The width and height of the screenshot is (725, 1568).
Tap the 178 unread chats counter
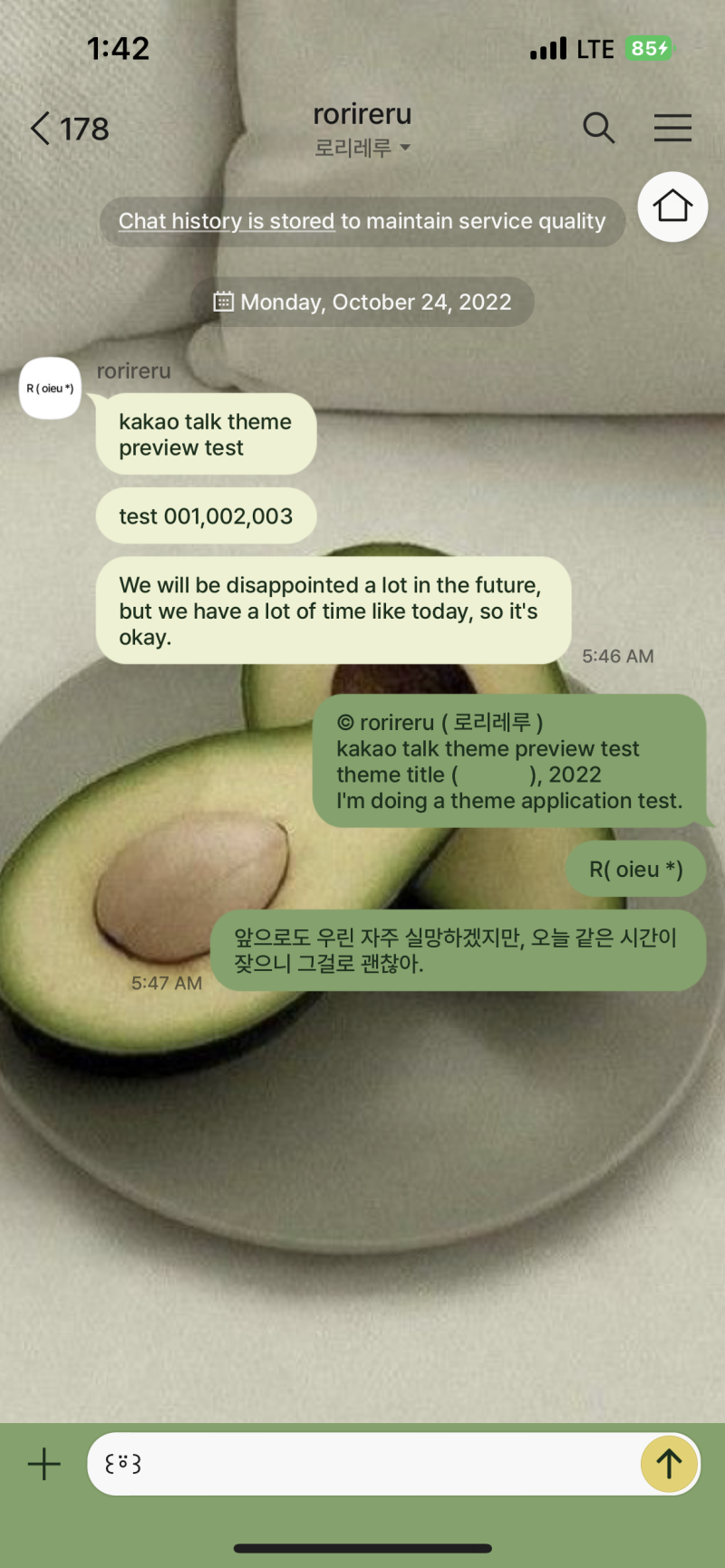[84, 130]
